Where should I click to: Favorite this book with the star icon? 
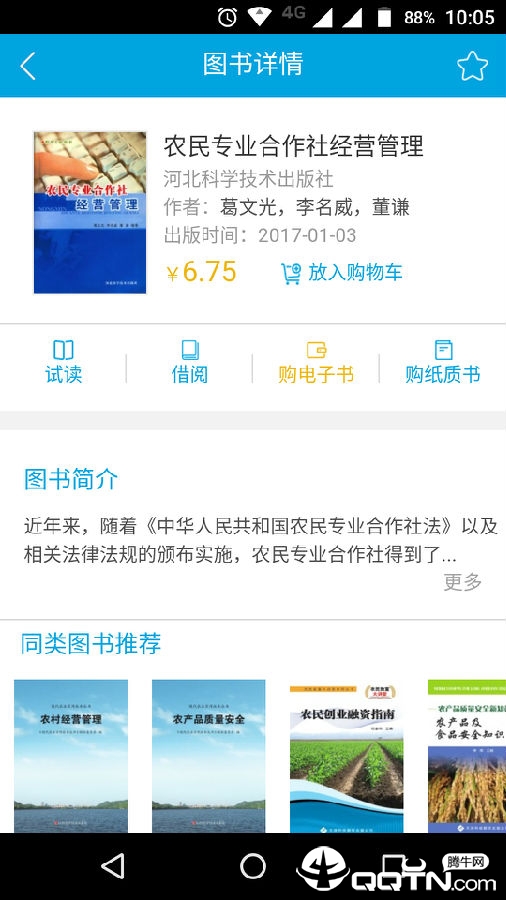(472, 66)
